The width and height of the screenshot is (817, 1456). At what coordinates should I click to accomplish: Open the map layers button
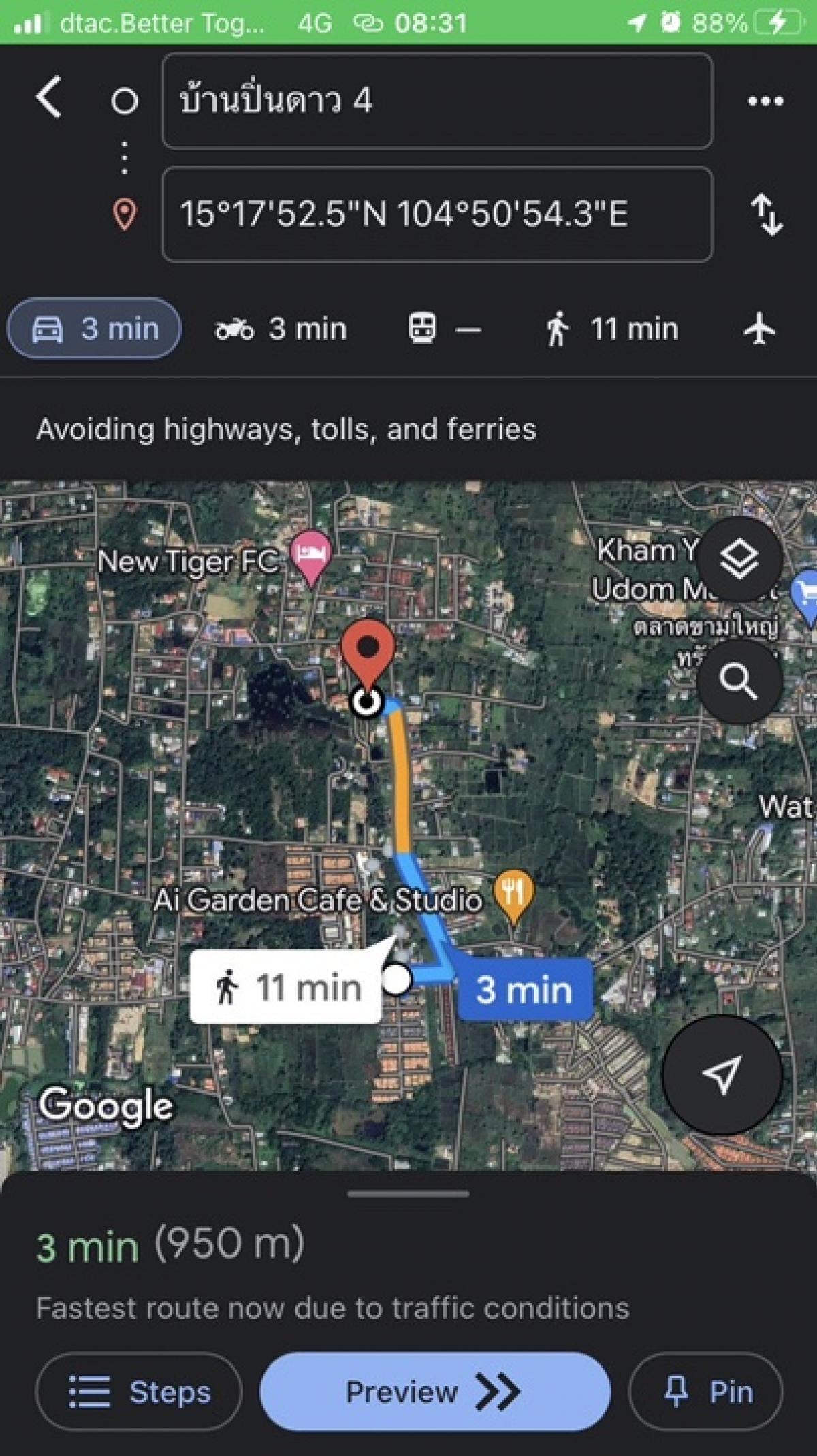point(739,560)
